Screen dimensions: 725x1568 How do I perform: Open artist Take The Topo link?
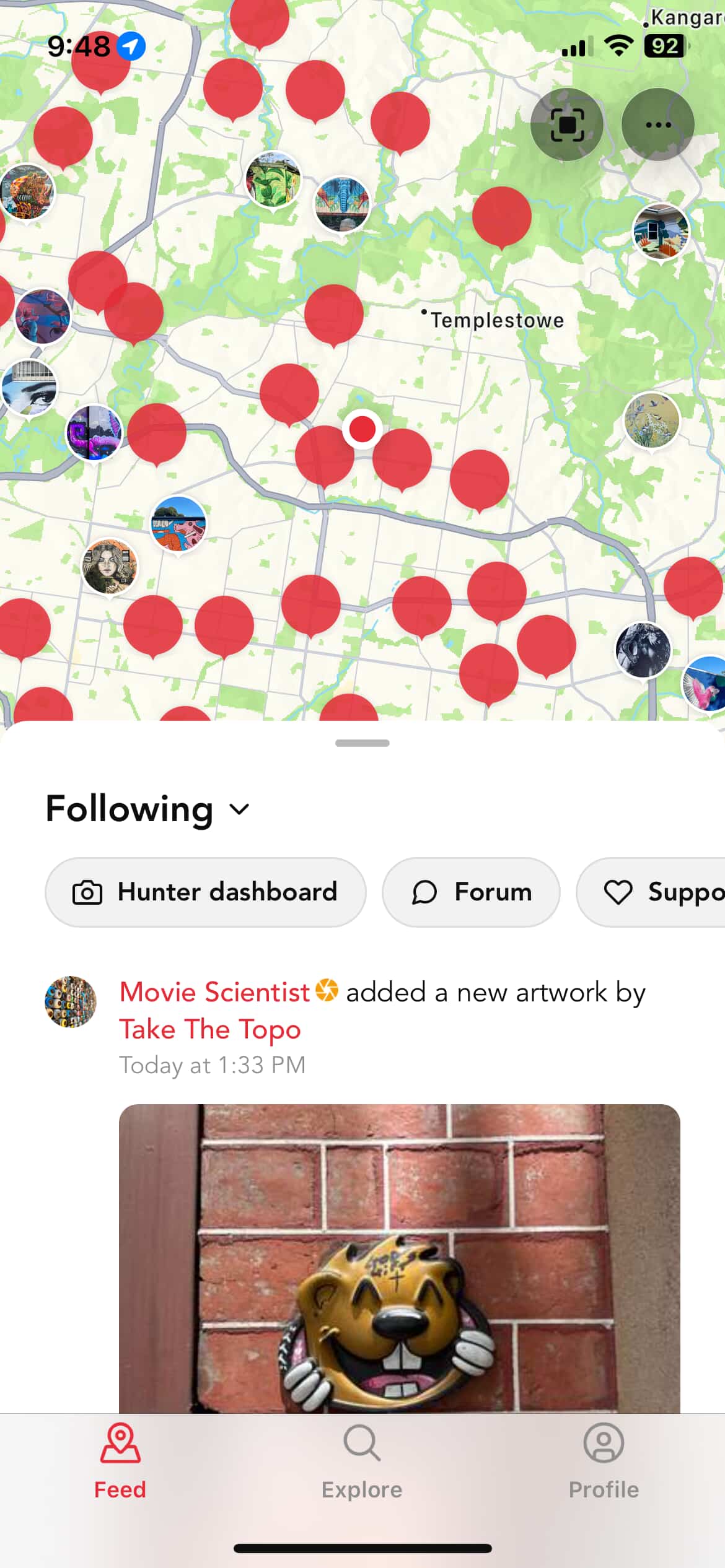point(210,1029)
